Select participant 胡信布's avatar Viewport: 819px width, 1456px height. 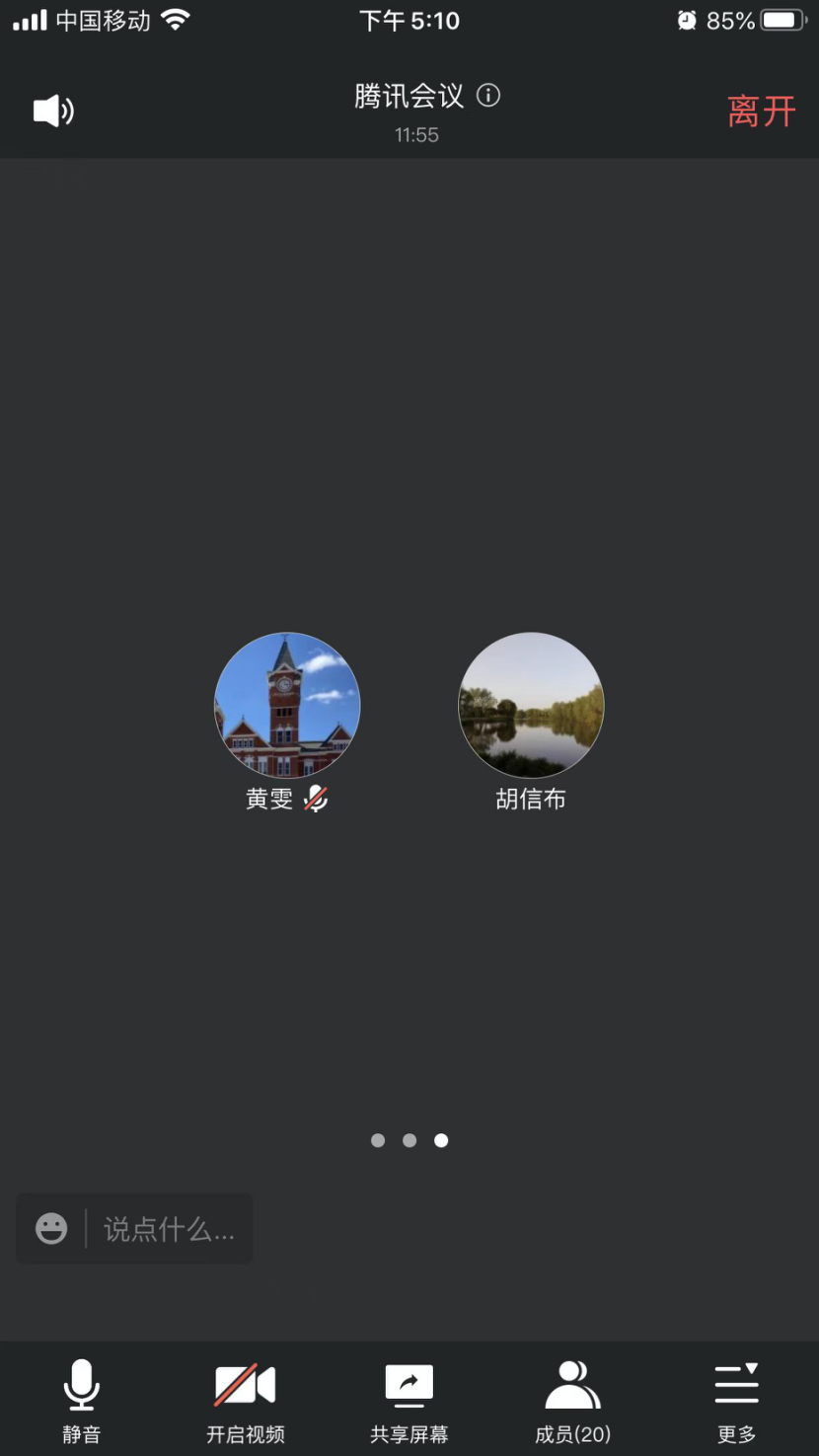click(x=531, y=705)
